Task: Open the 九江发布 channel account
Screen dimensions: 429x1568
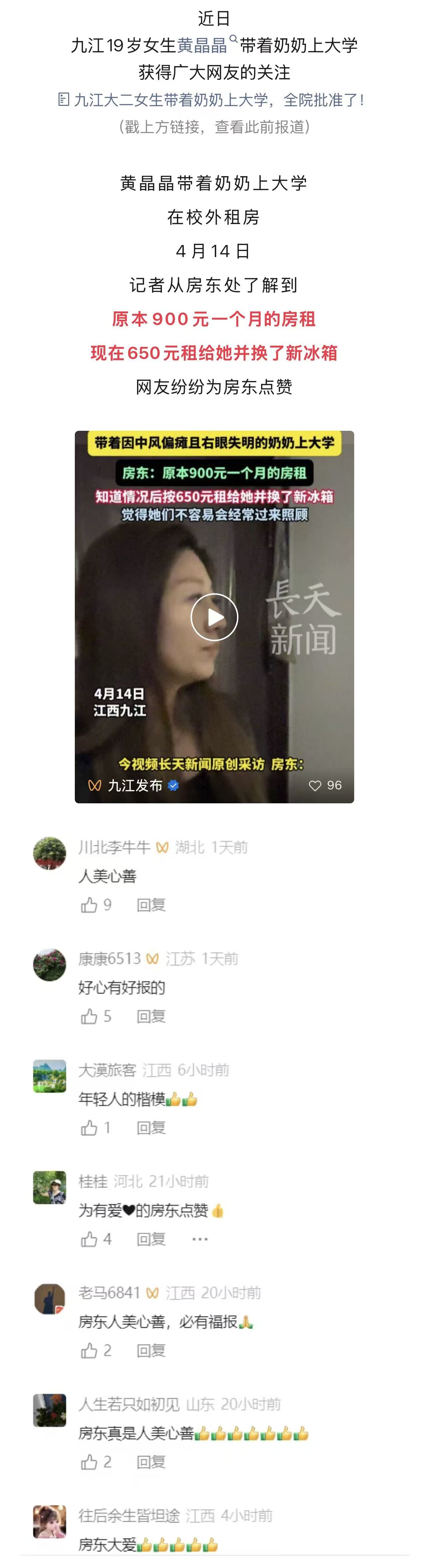Action: click(134, 785)
